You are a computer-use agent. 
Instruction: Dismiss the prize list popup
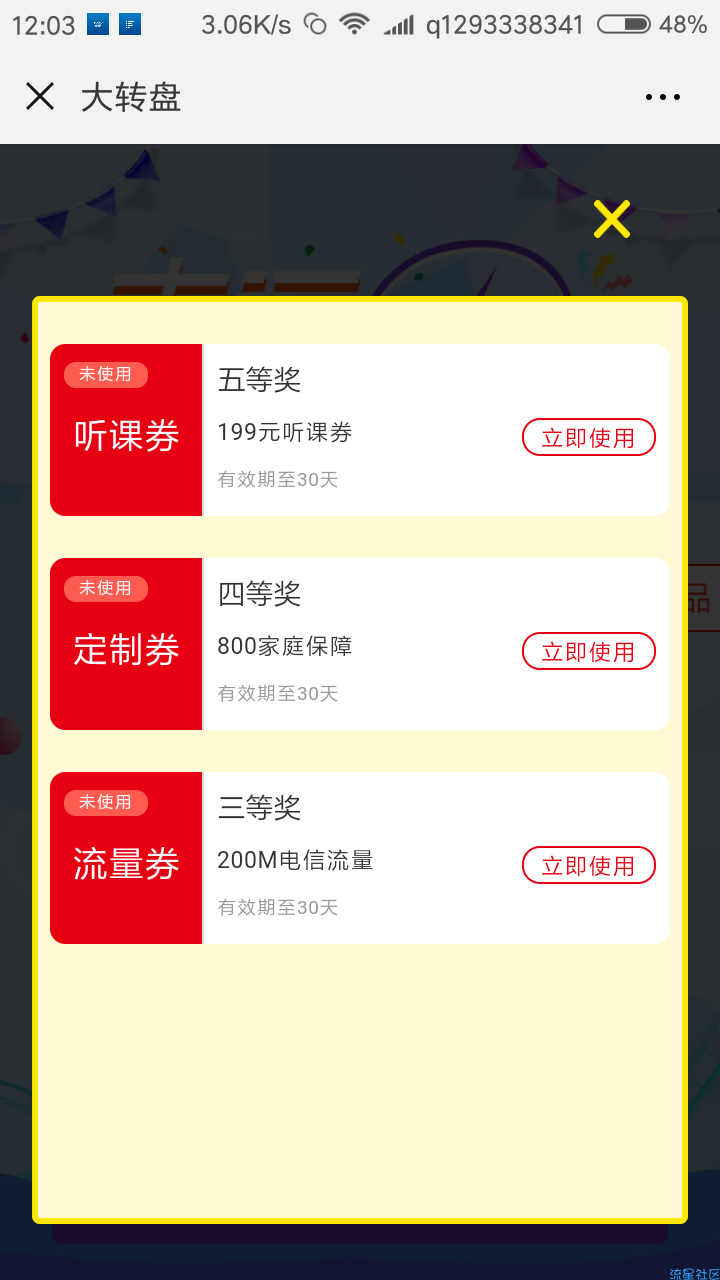[x=611, y=219]
